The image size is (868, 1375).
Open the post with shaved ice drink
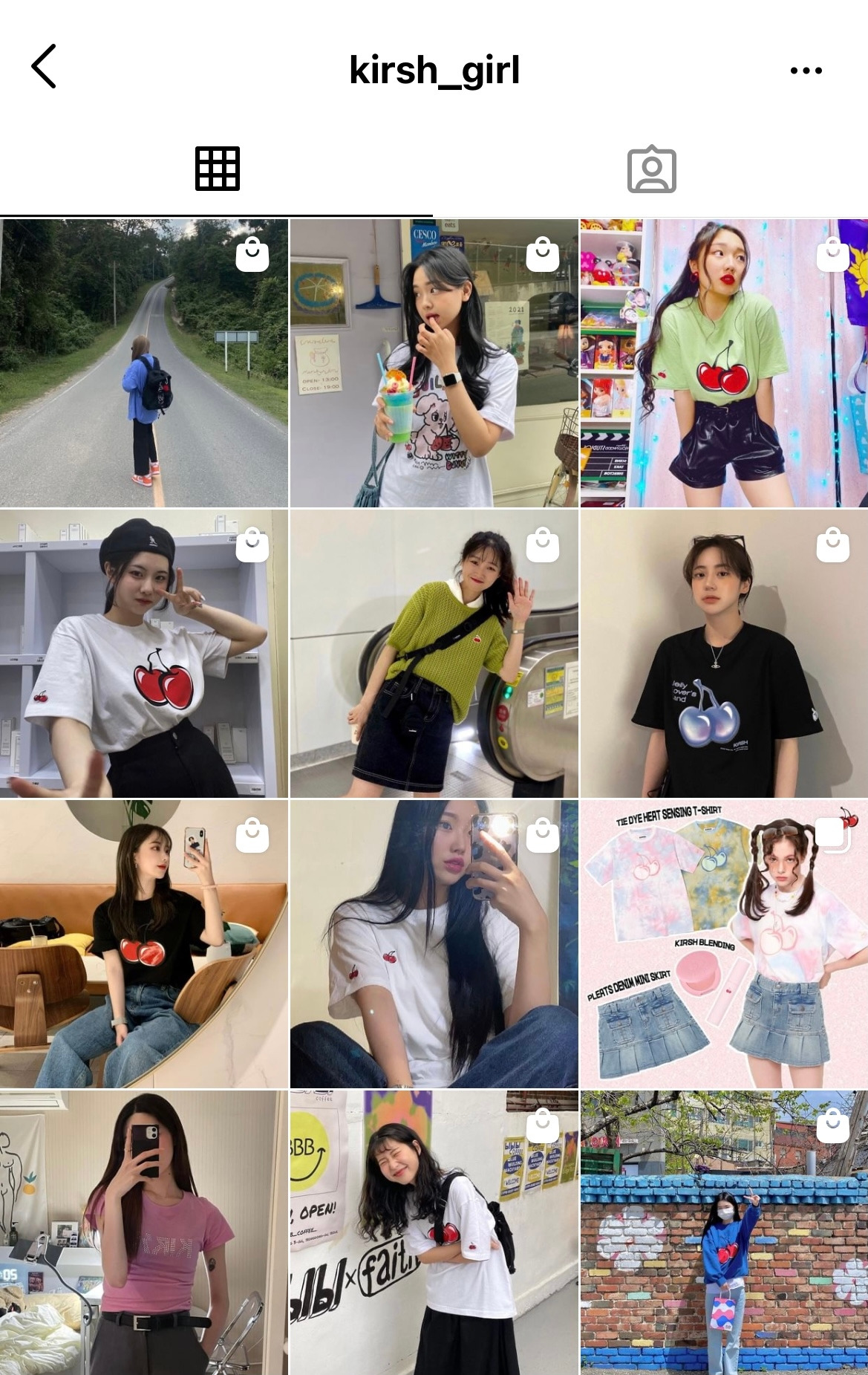434,363
